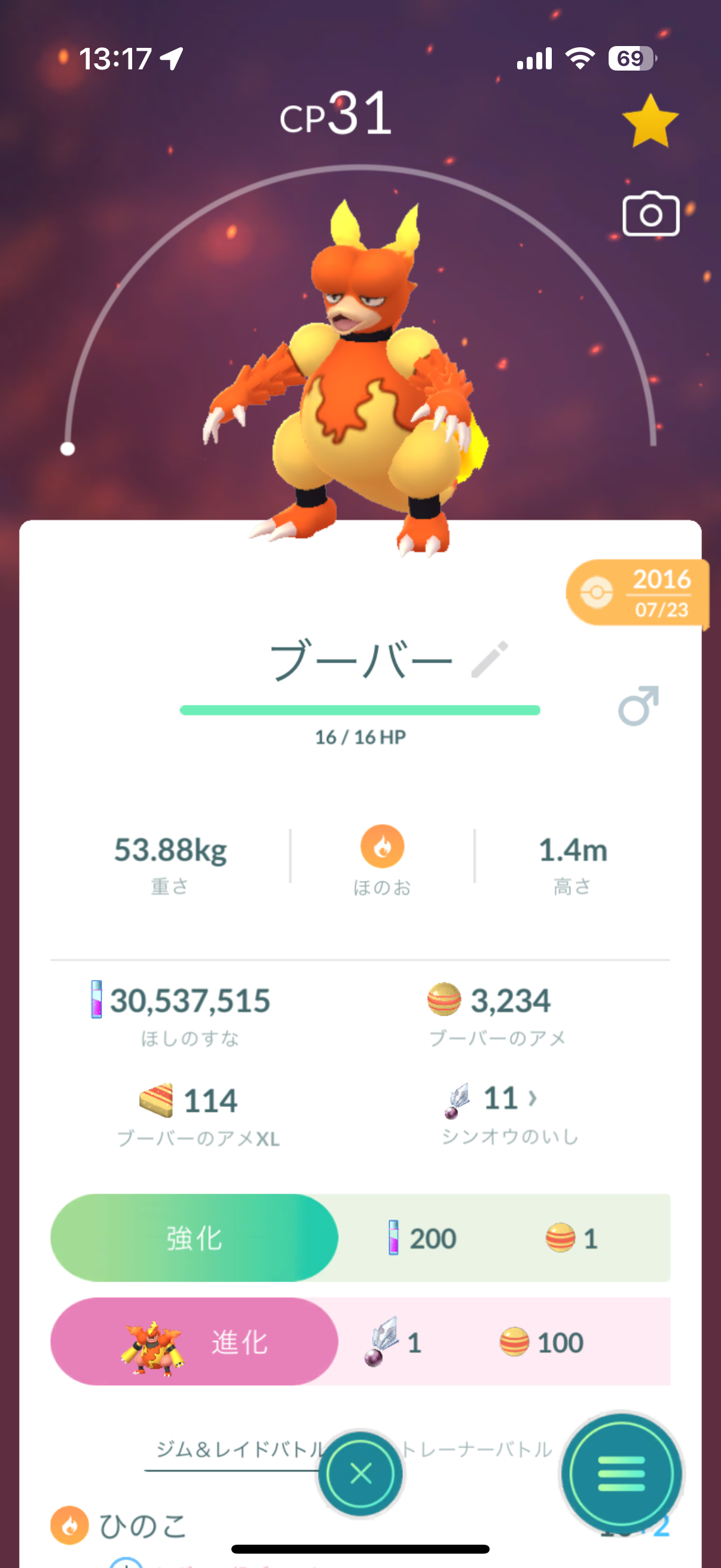Edit the ブーバー nickname with the pencil

coord(490,659)
